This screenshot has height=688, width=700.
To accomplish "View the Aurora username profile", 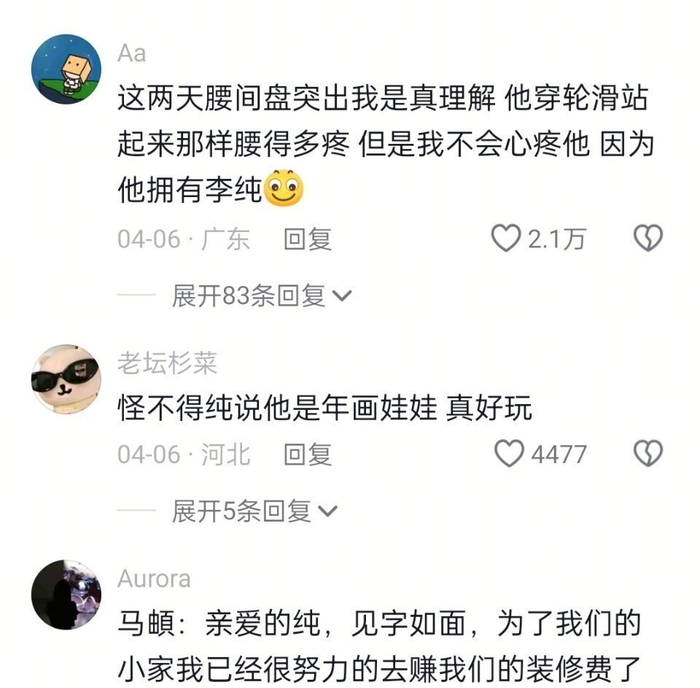I will [153, 579].
